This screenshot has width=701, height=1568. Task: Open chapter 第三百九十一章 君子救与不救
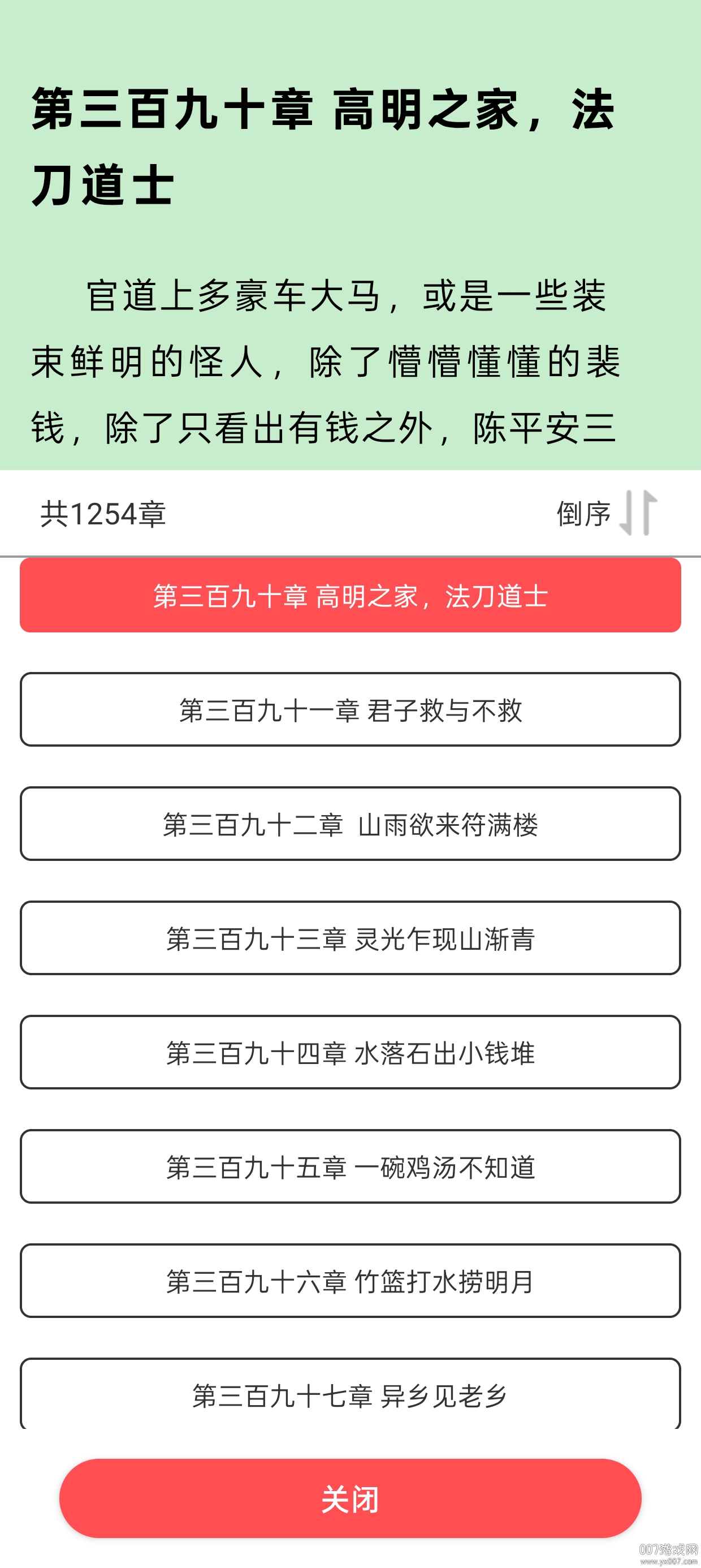pos(350,710)
